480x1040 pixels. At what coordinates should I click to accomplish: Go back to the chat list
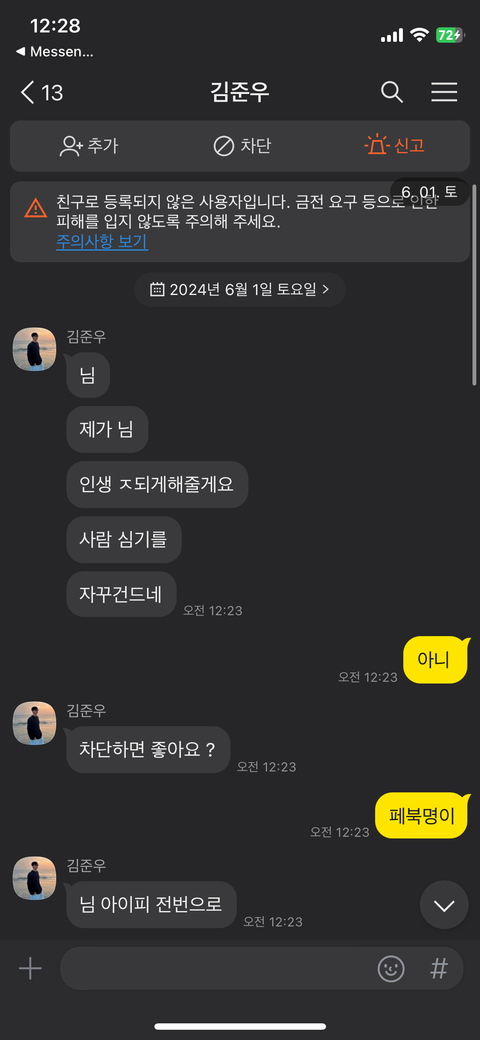pos(41,92)
